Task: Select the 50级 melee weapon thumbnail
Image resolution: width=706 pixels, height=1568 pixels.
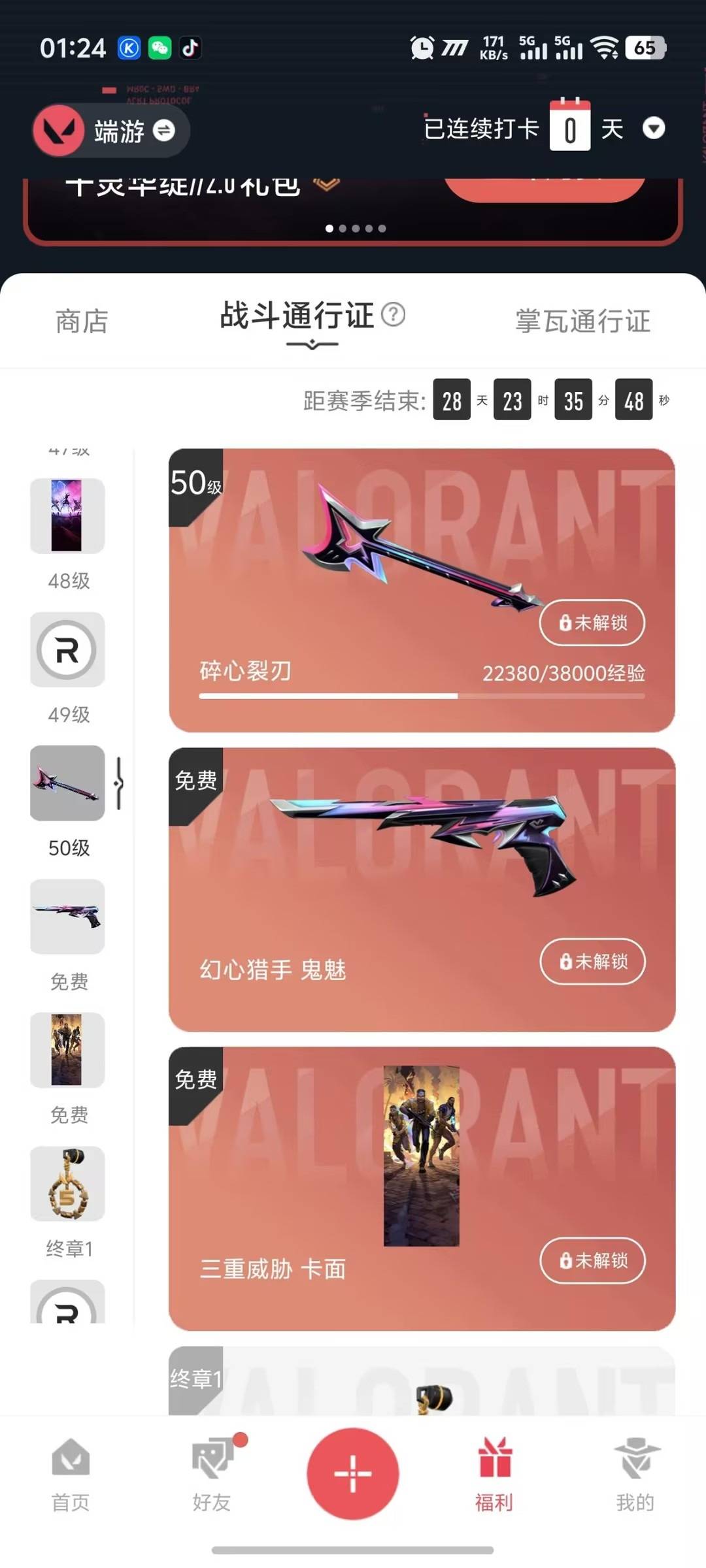Action: click(67, 783)
